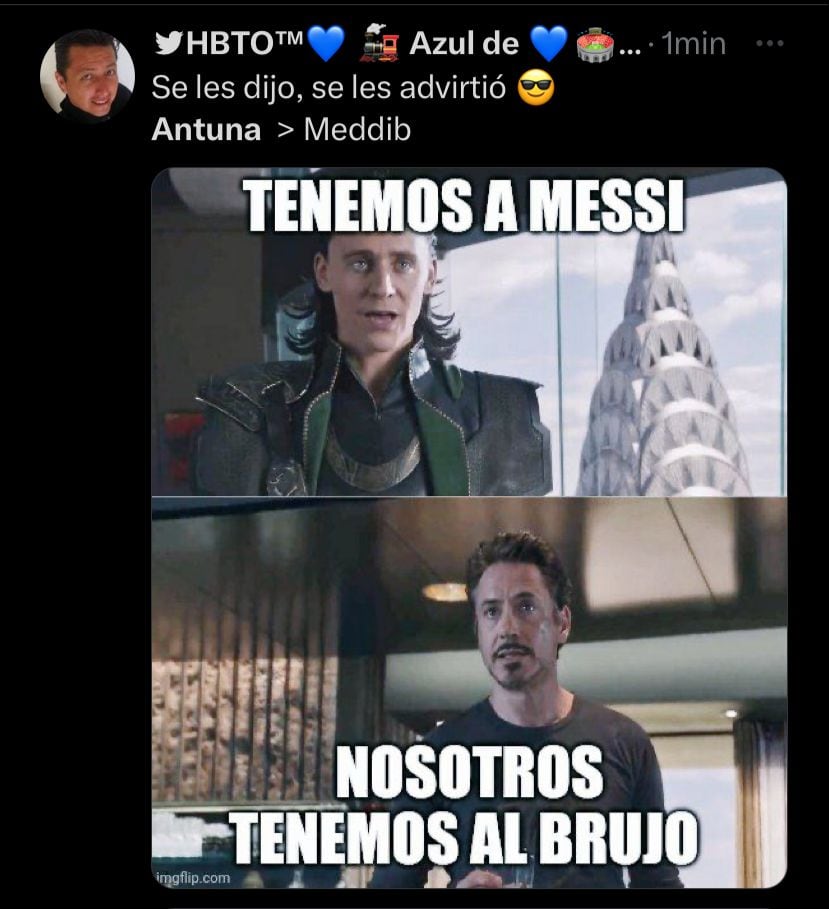Open the tweet's three-dot overflow menu
The width and height of the screenshot is (829, 909).
point(769,44)
